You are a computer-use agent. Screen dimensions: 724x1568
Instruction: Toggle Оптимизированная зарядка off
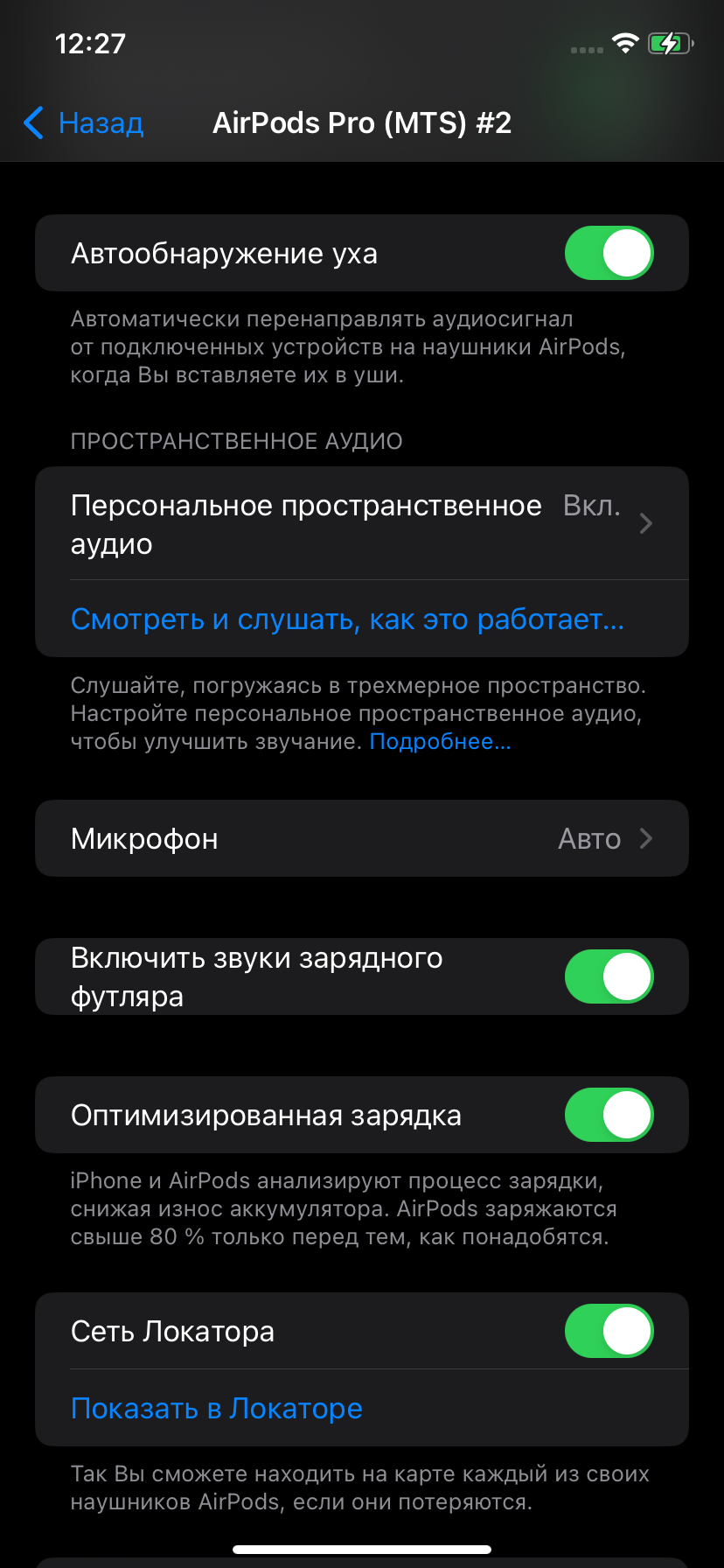(x=609, y=1116)
